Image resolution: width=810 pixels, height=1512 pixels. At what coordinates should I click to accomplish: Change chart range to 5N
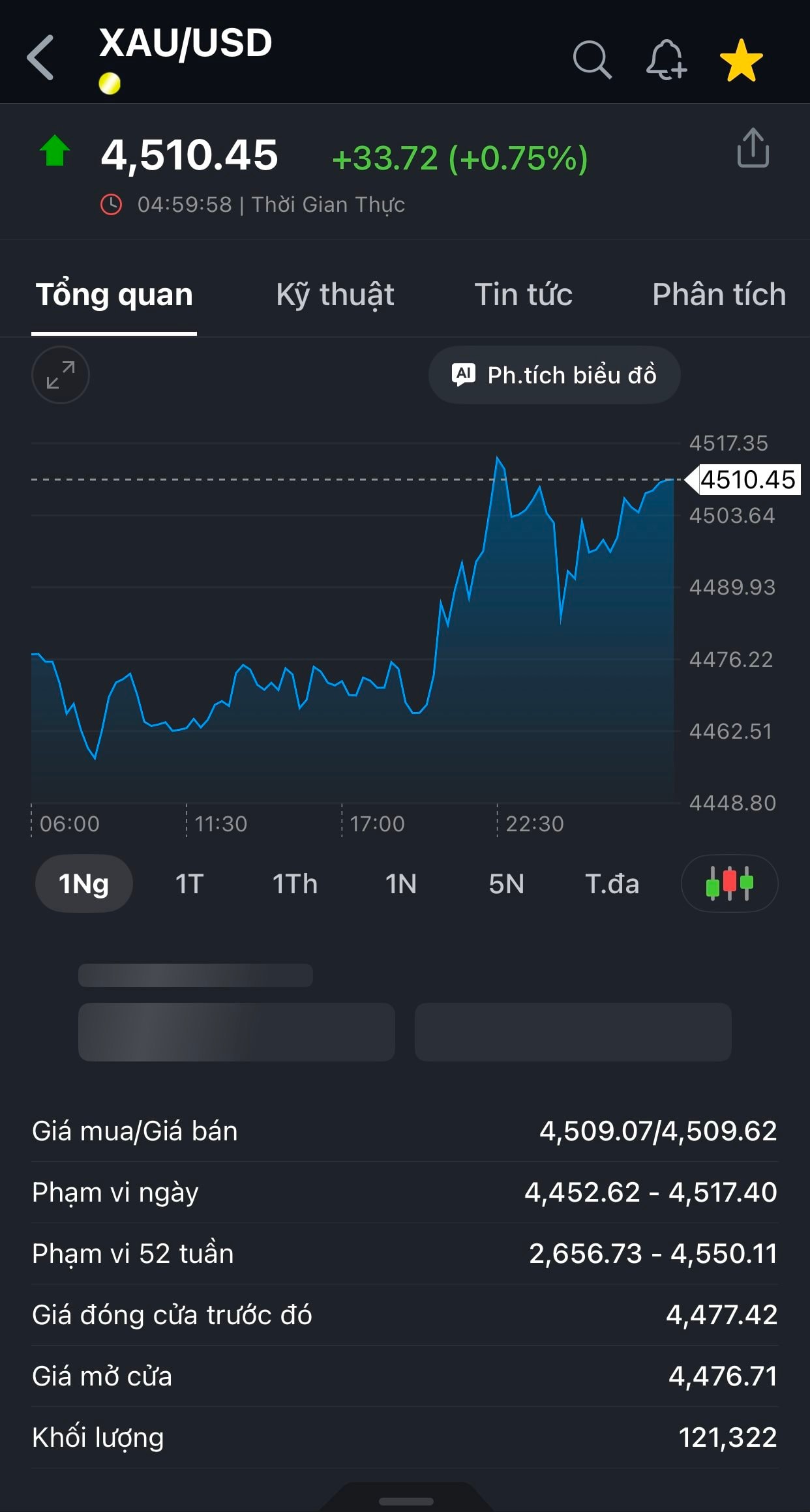point(506,884)
